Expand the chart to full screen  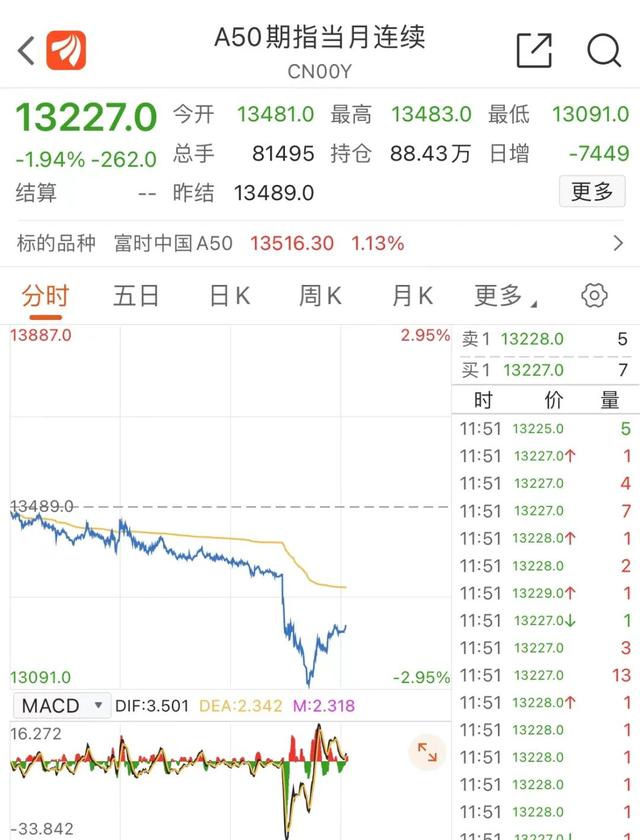click(427, 752)
